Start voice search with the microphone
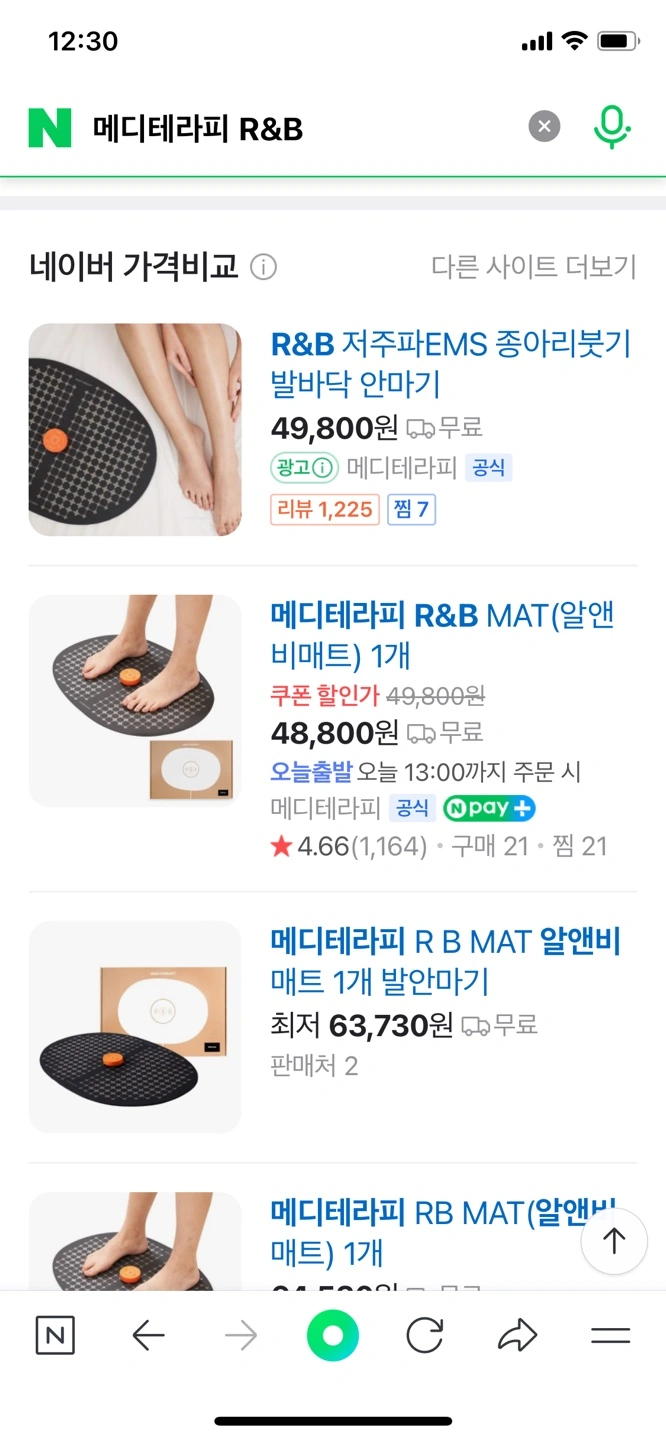This screenshot has height=1440, width=666. click(x=612, y=127)
